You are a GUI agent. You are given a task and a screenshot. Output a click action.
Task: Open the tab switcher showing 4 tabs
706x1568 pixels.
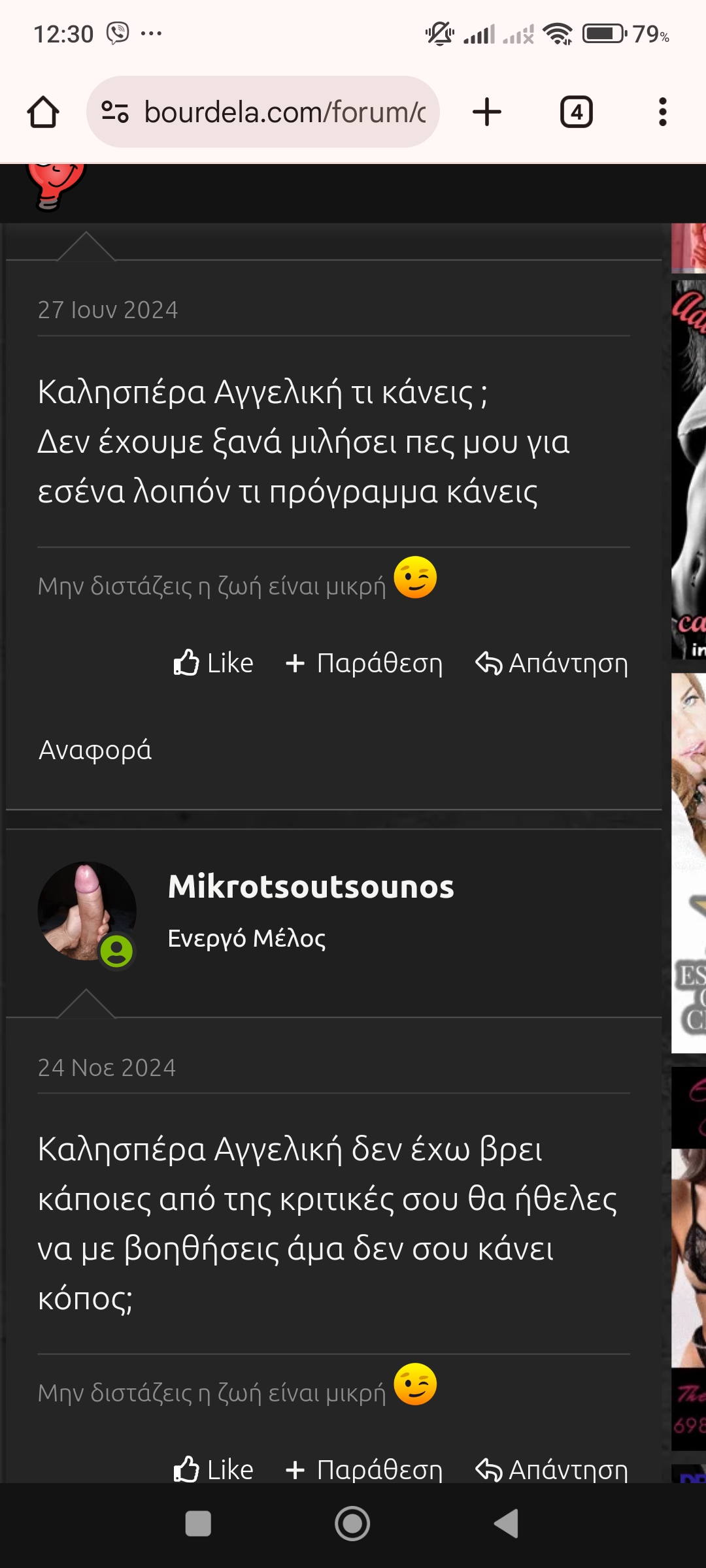(576, 112)
